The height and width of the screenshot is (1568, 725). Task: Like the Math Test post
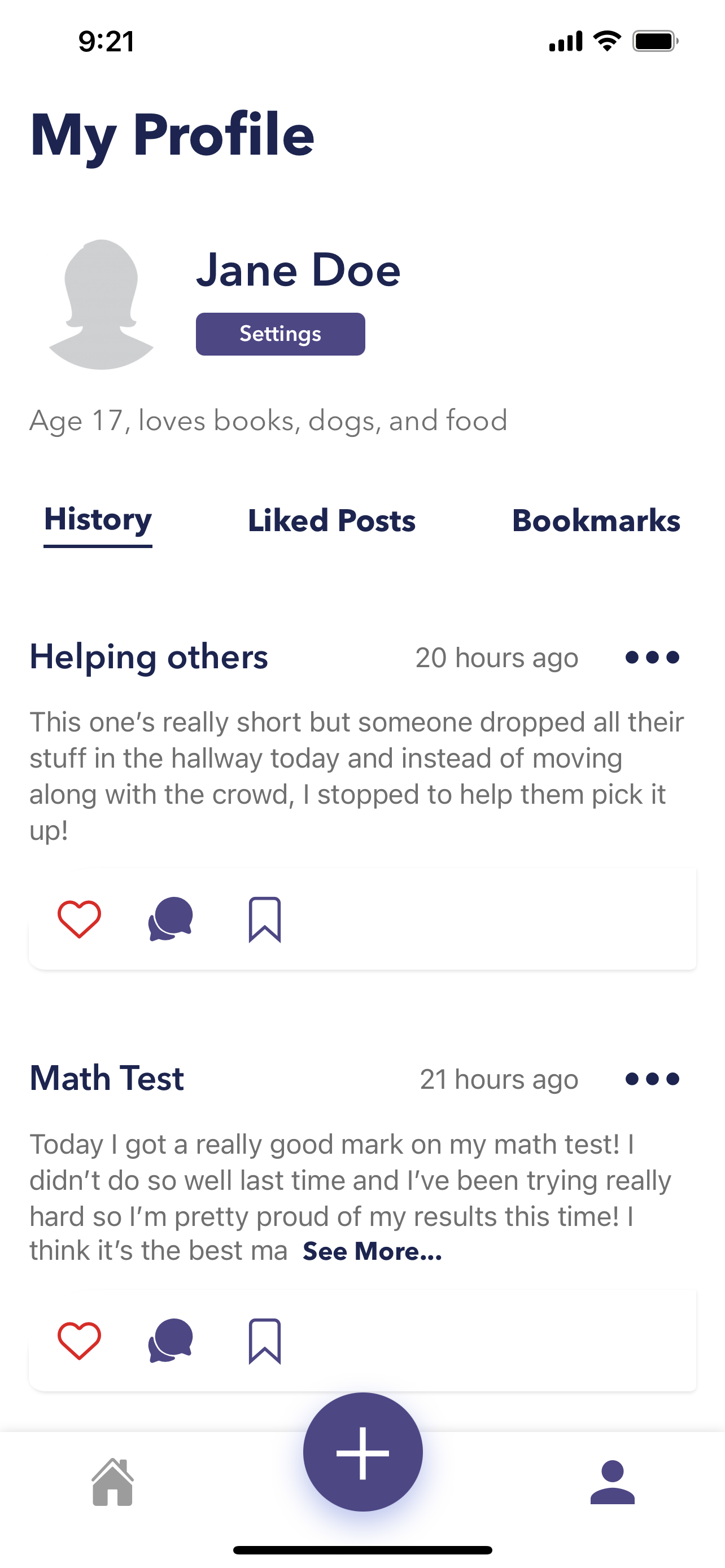[x=79, y=1341]
